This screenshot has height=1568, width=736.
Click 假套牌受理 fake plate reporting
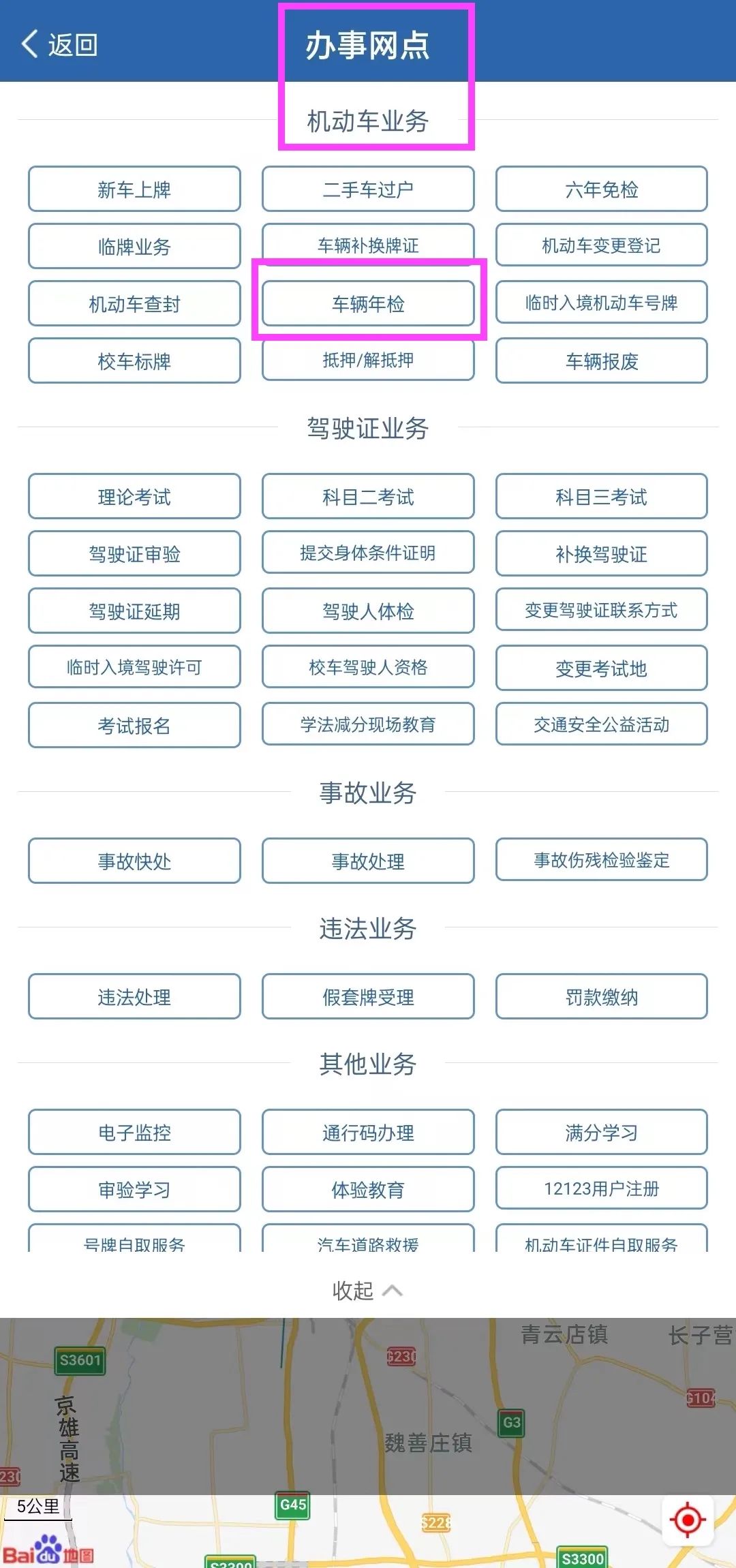pyautogui.click(x=368, y=996)
